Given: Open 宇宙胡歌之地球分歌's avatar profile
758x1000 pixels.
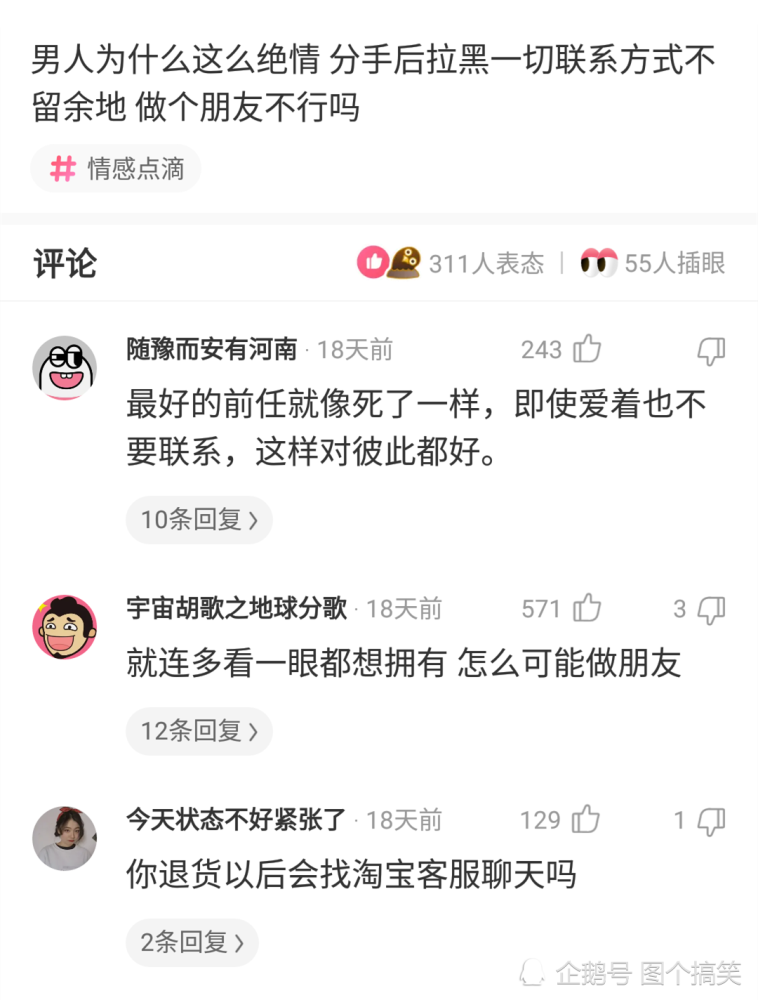Looking at the screenshot, I should pyautogui.click(x=64, y=627).
